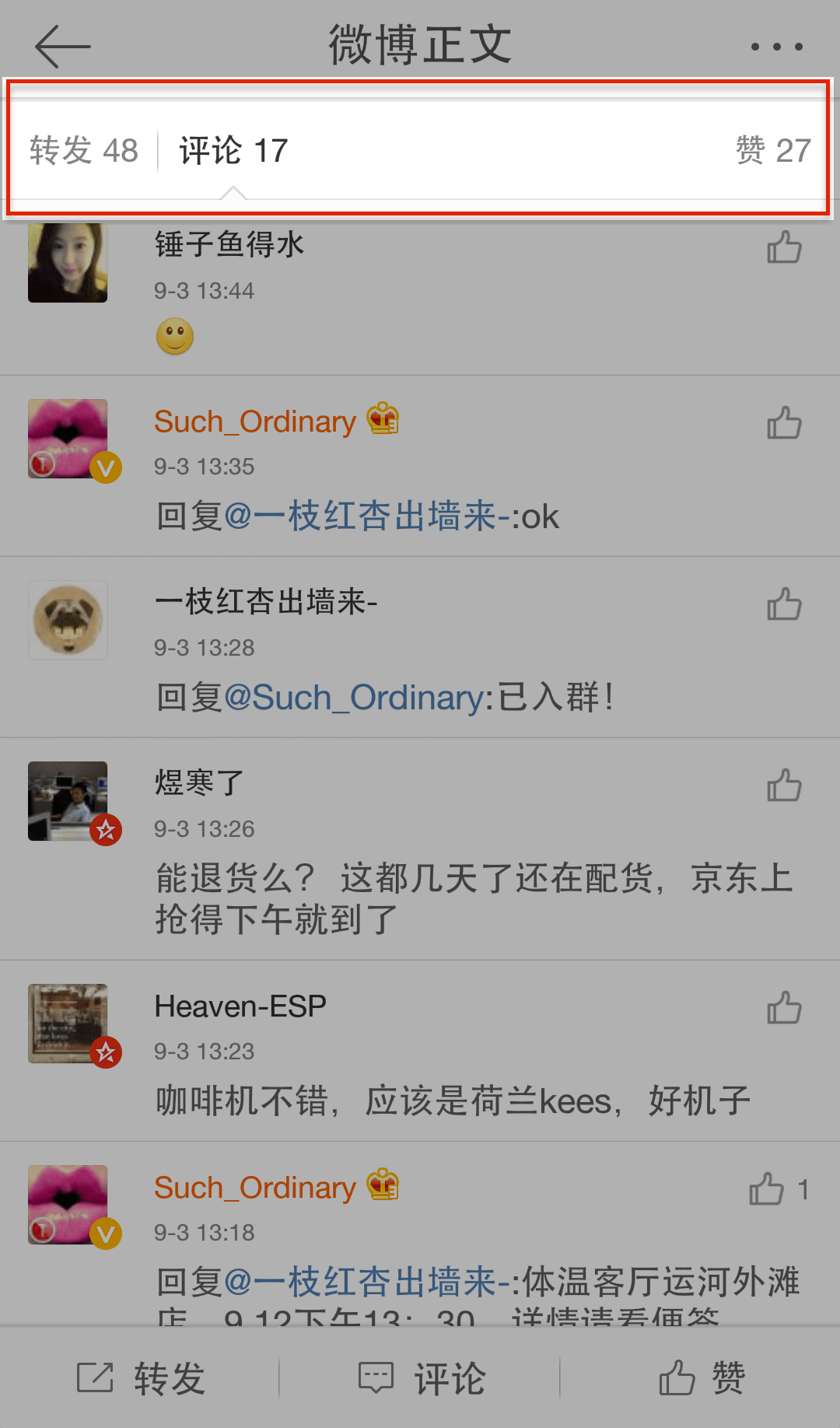The width and height of the screenshot is (840, 1428).
Task: Like this post with the bottom 赞 button
Action: pos(702,1378)
